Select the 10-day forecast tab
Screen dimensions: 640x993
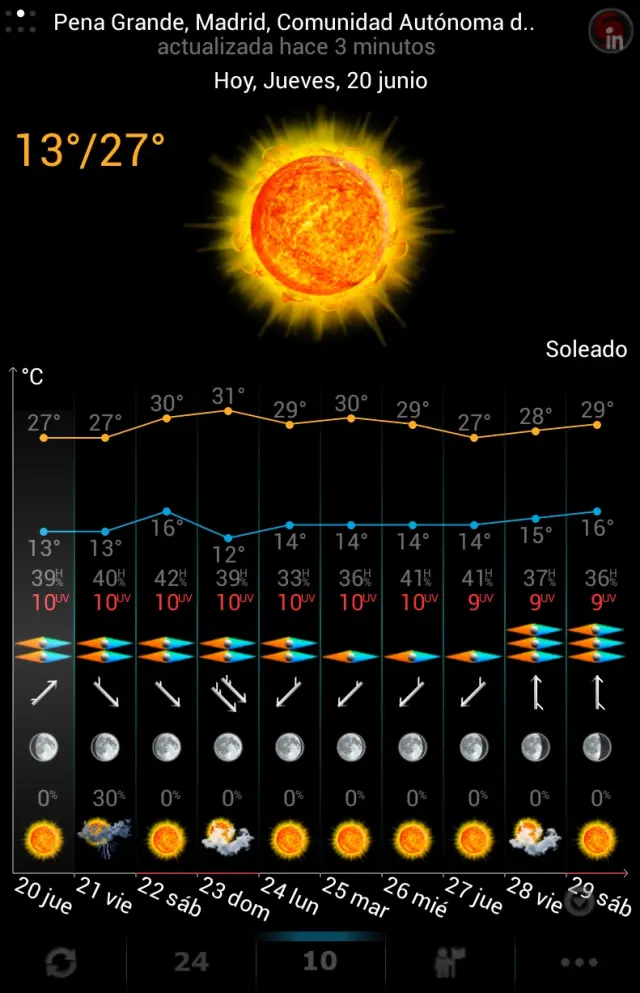coord(320,962)
